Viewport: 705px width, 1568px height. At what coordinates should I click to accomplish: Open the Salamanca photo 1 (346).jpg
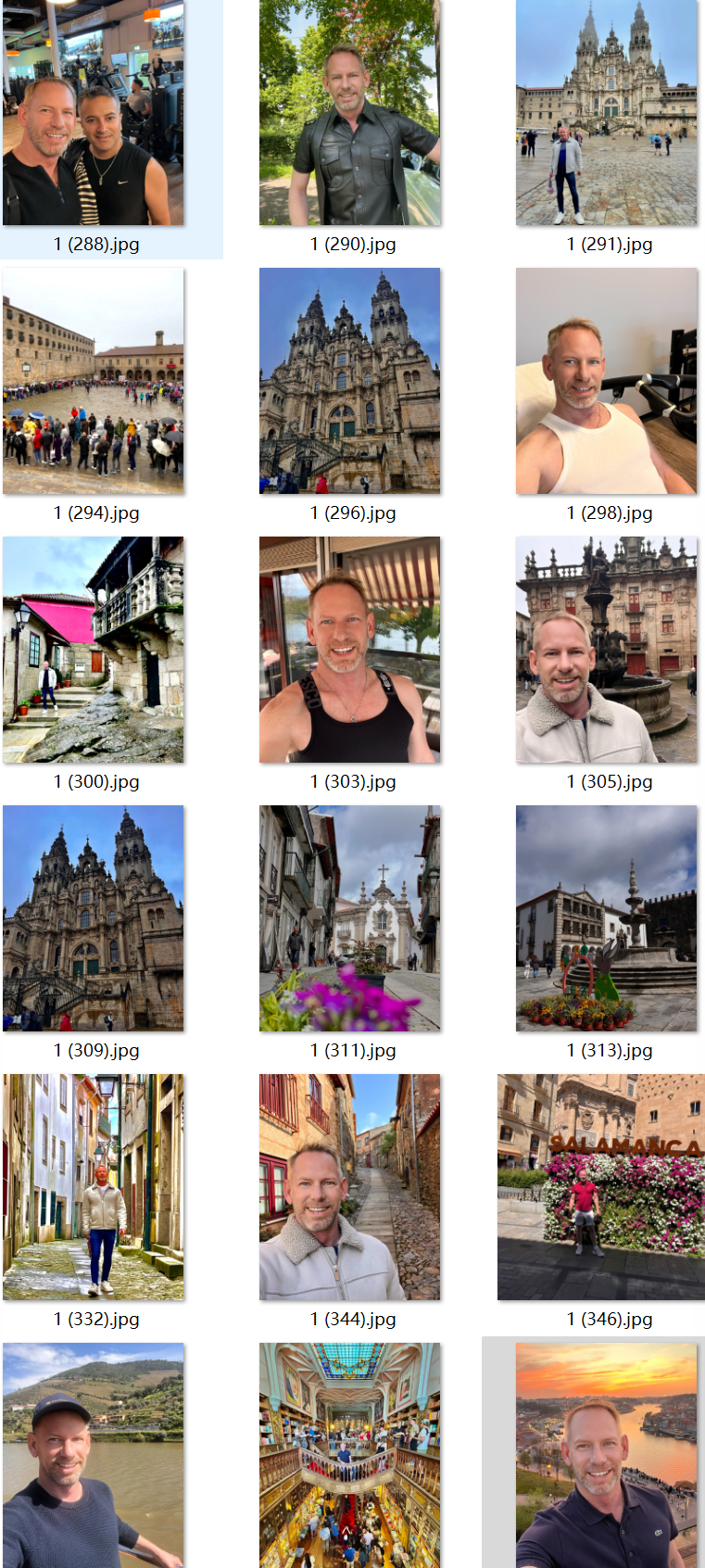[600, 1187]
